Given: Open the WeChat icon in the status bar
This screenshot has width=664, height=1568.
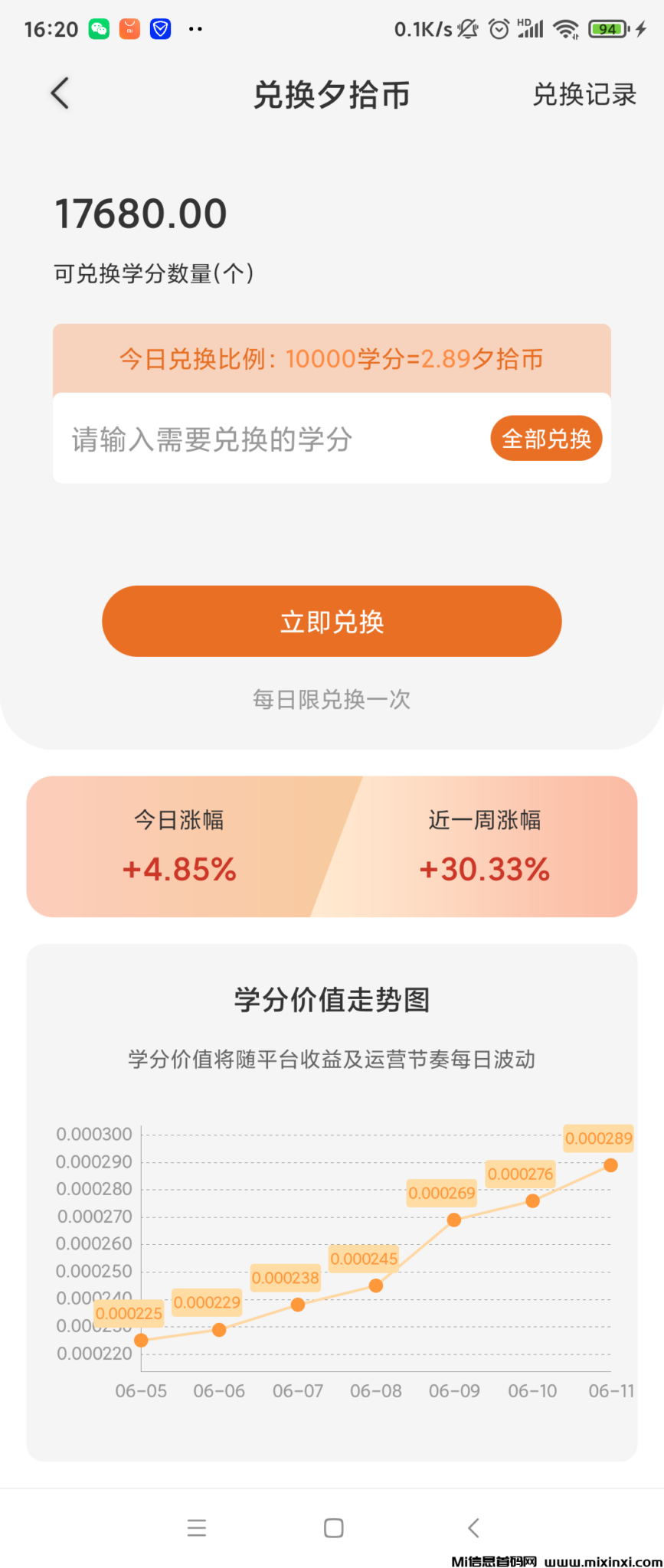Looking at the screenshot, I should (x=99, y=28).
